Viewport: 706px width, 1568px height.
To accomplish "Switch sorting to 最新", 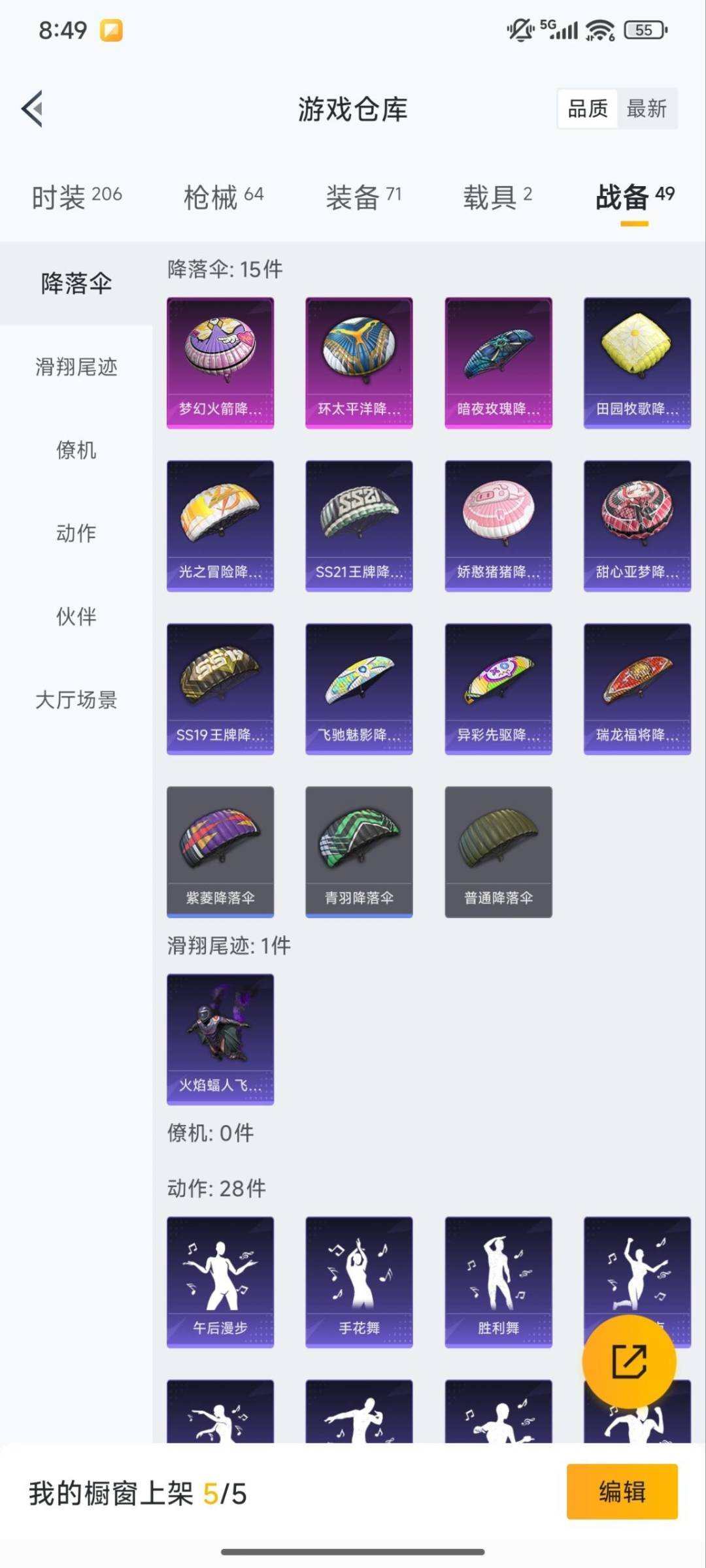I will pos(646,109).
